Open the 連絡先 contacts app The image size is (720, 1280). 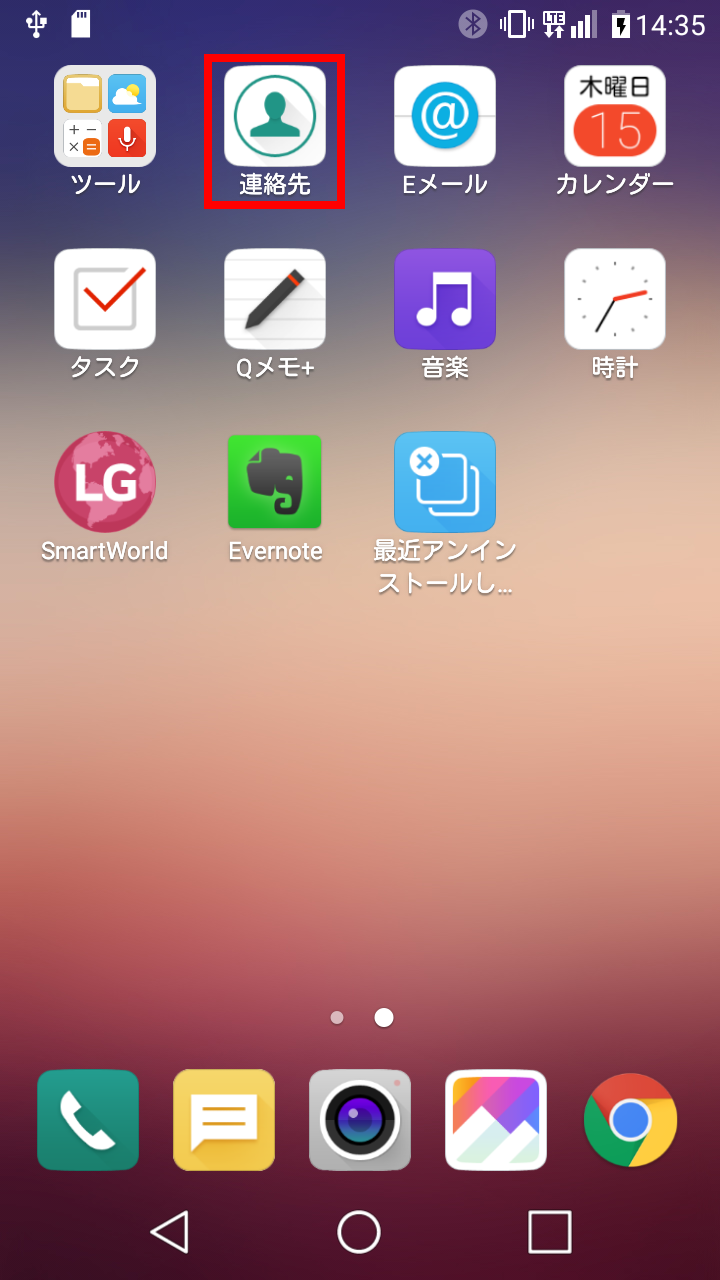tap(275, 116)
